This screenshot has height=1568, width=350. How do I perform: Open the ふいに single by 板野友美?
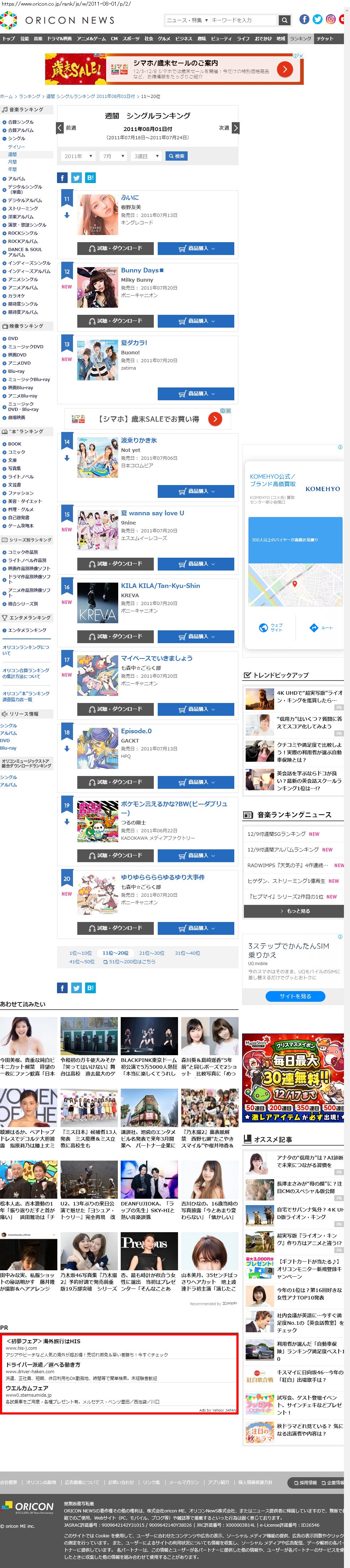pos(130,198)
